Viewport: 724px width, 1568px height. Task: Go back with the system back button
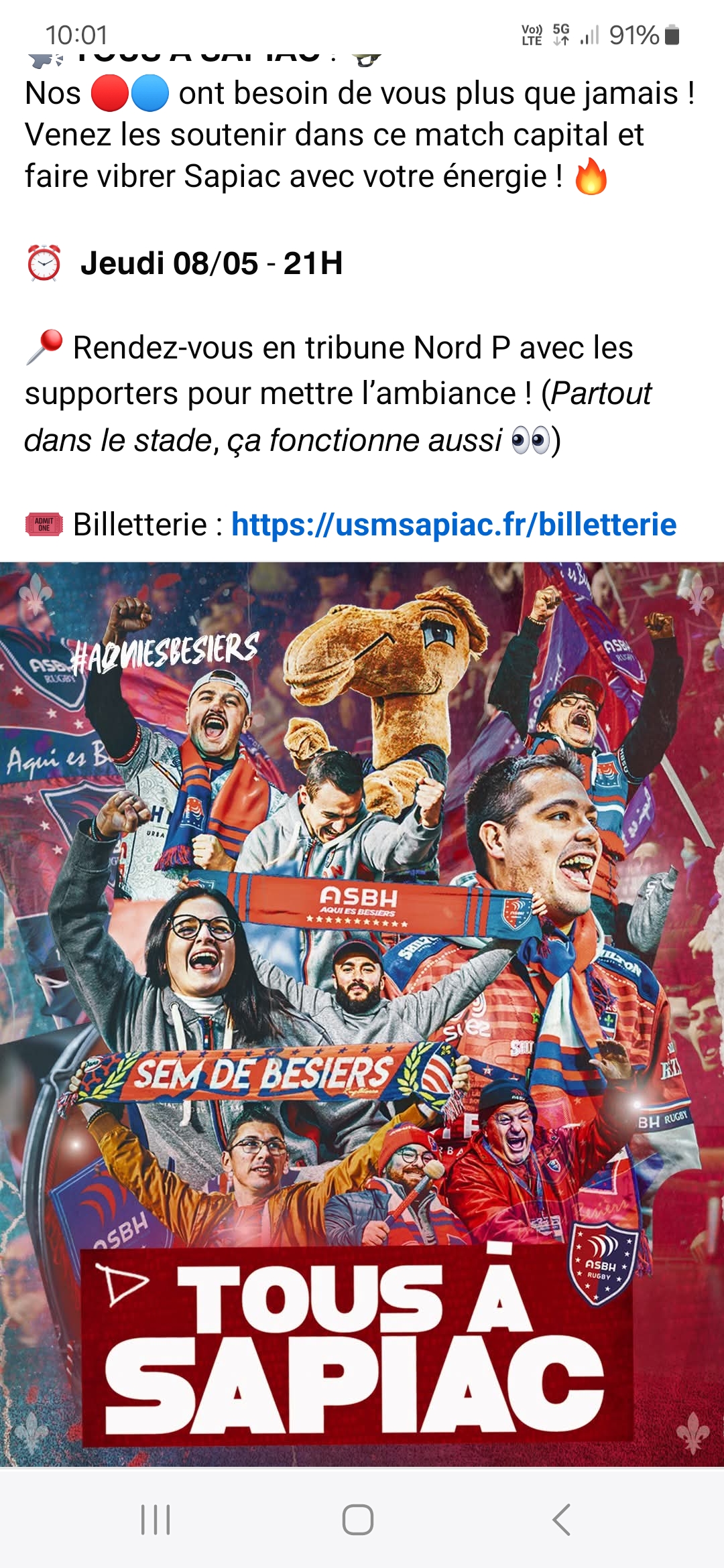[x=562, y=1519]
